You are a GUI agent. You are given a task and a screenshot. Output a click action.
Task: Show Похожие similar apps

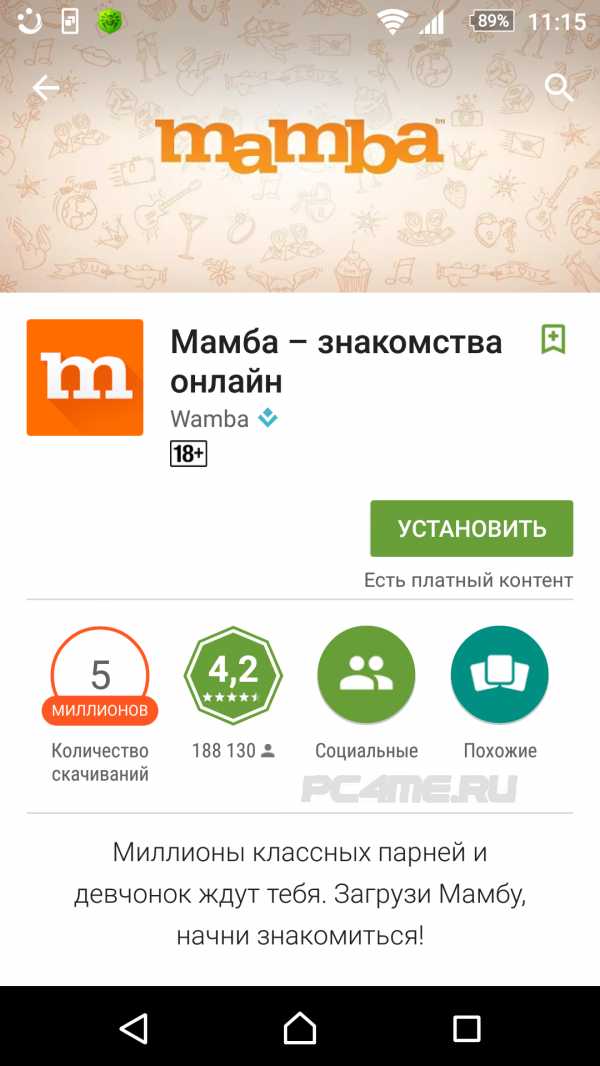tap(499, 675)
